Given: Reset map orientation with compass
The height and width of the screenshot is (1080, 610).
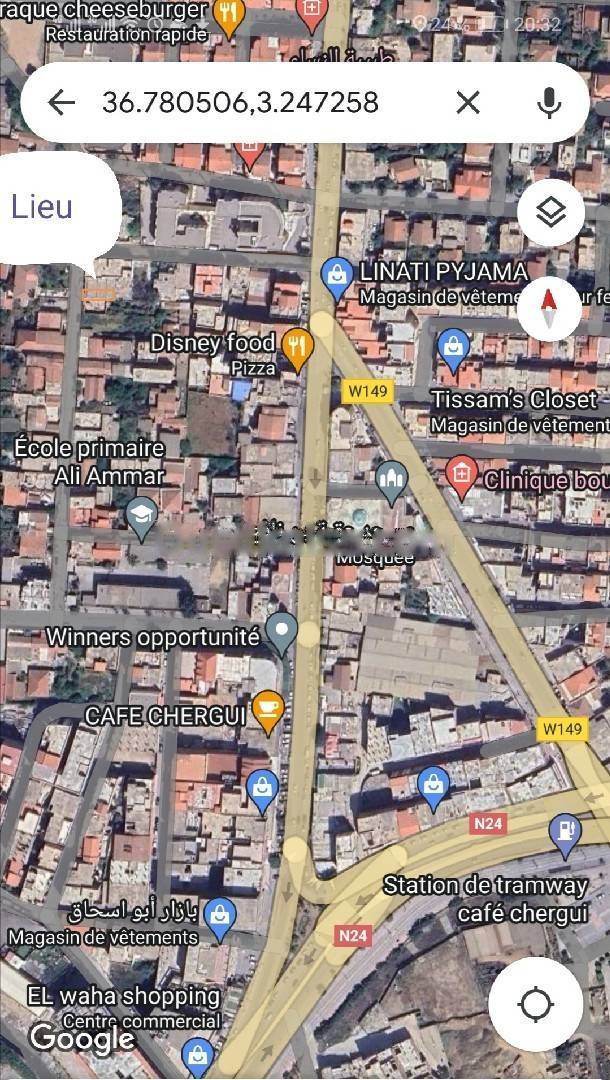Looking at the screenshot, I should [549, 305].
